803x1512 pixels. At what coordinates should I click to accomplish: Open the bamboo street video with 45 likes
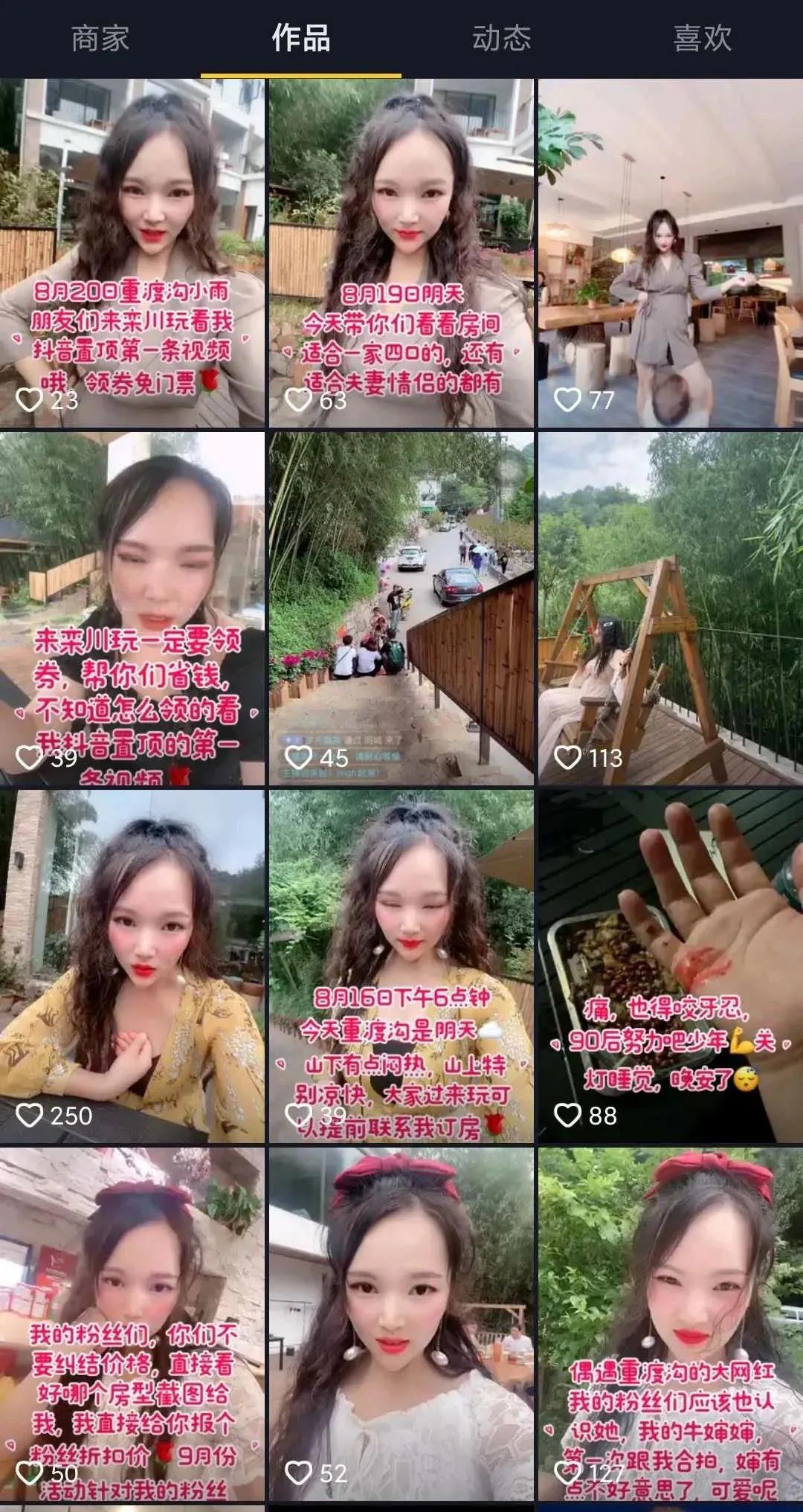(x=401, y=608)
